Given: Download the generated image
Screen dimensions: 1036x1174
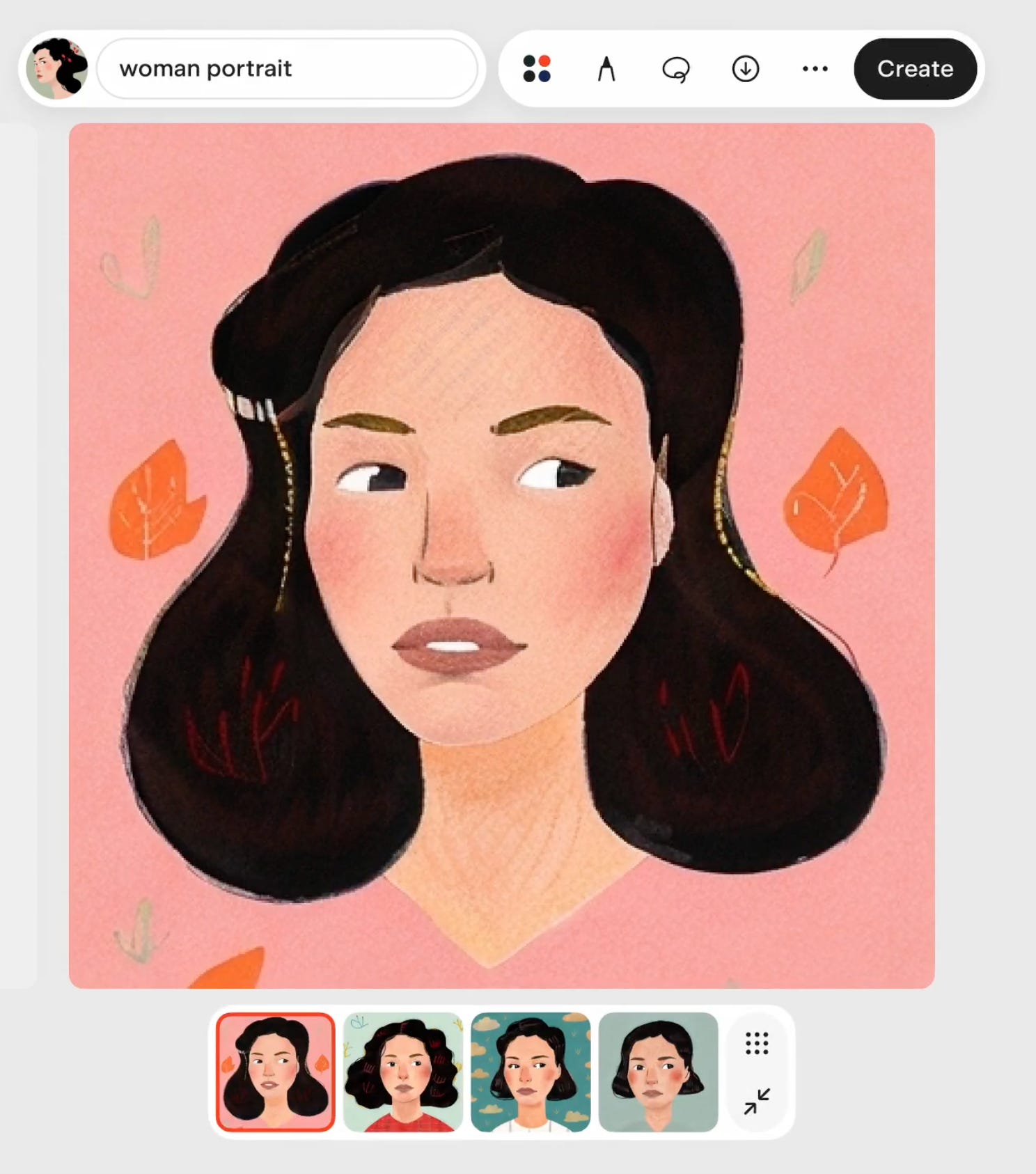Looking at the screenshot, I should tap(745, 69).
